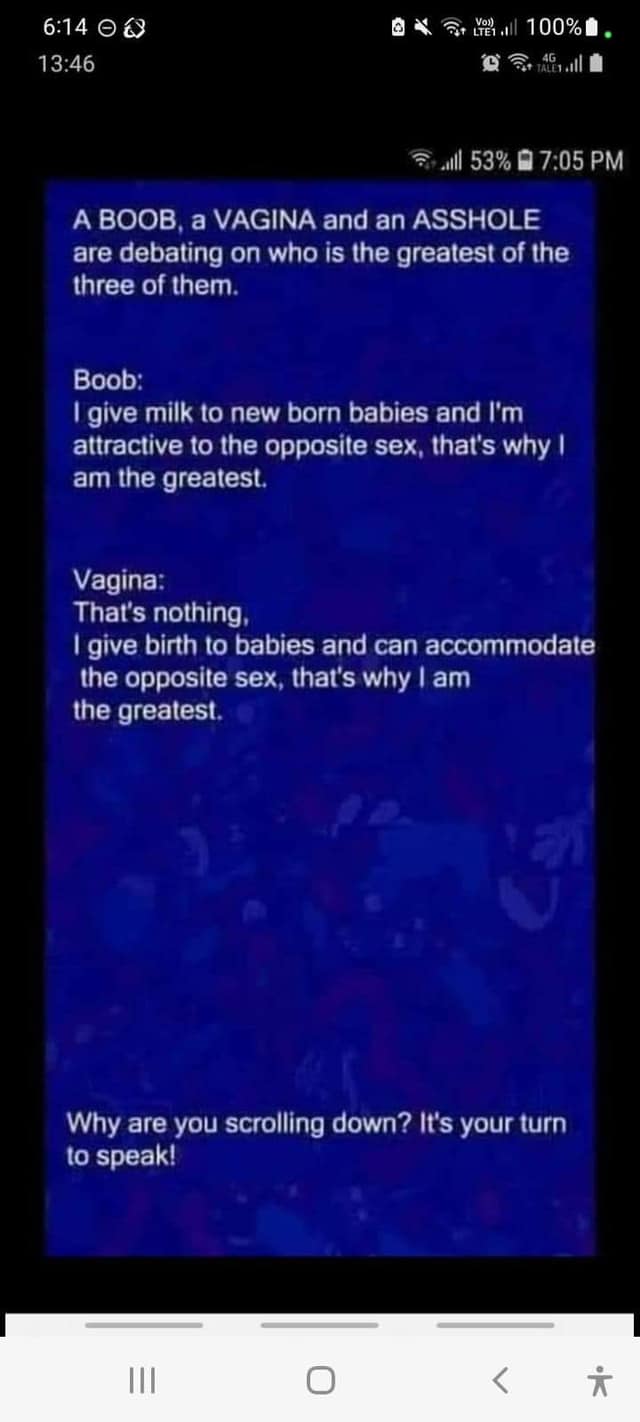Open the accessibility shortcut button

(x=599, y=1381)
